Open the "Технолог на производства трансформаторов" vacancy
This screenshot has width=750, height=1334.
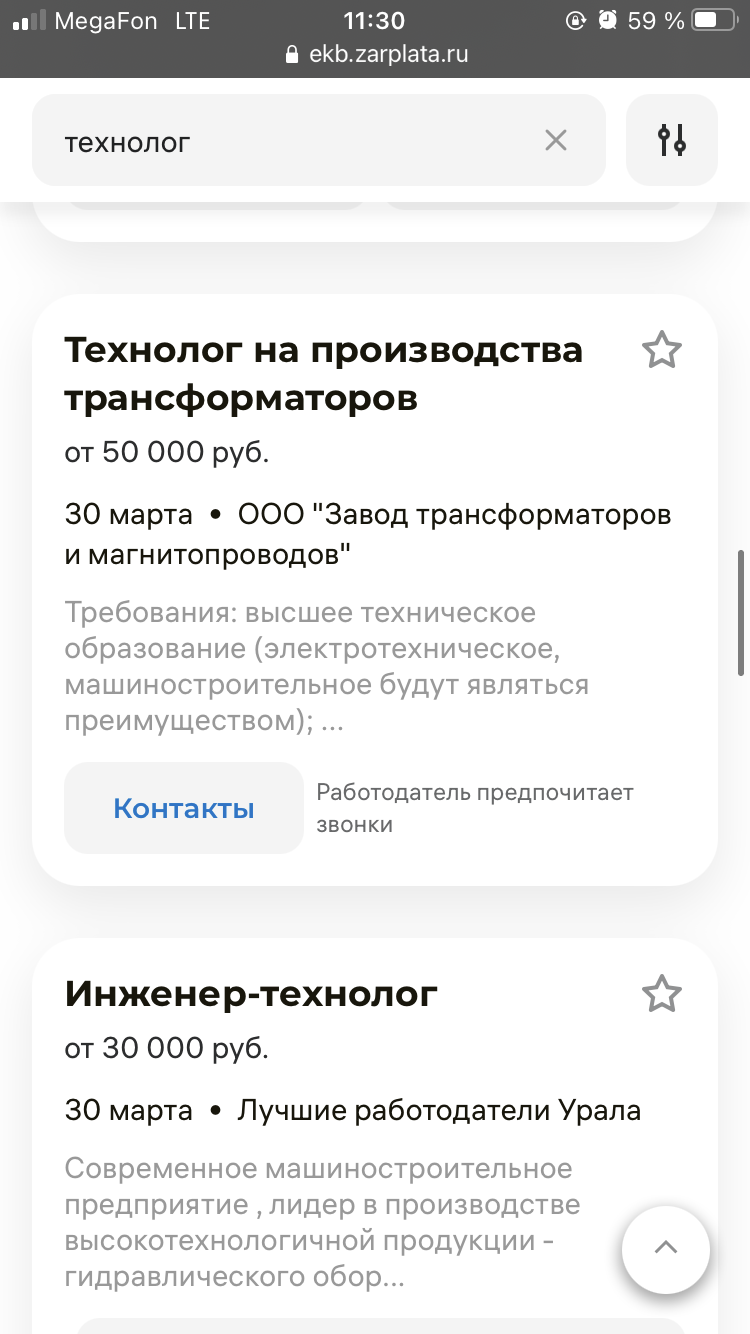[x=324, y=375]
